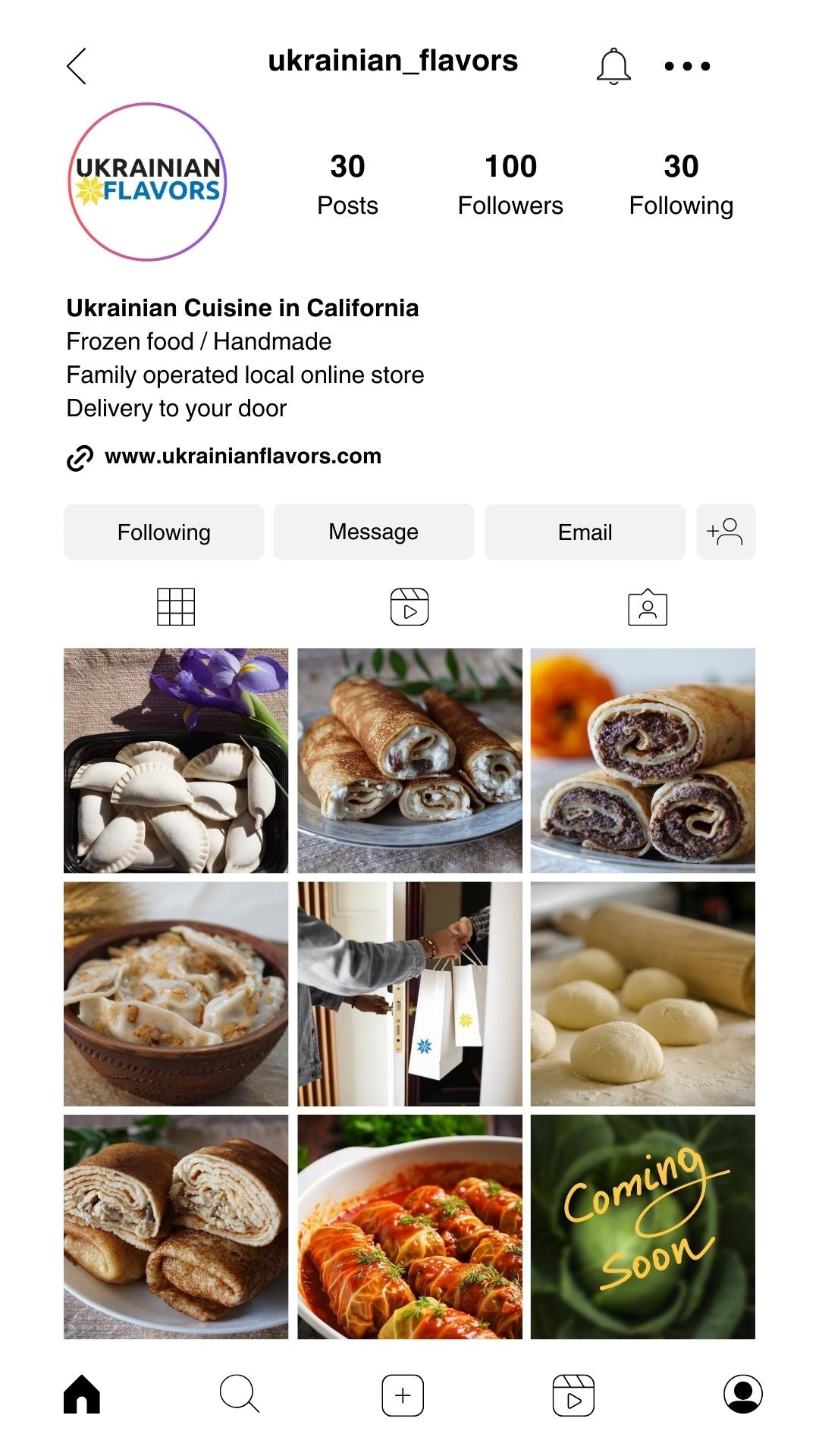Open the delivery bags at the door post
This screenshot has width=819, height=1456.
(409, 993)
